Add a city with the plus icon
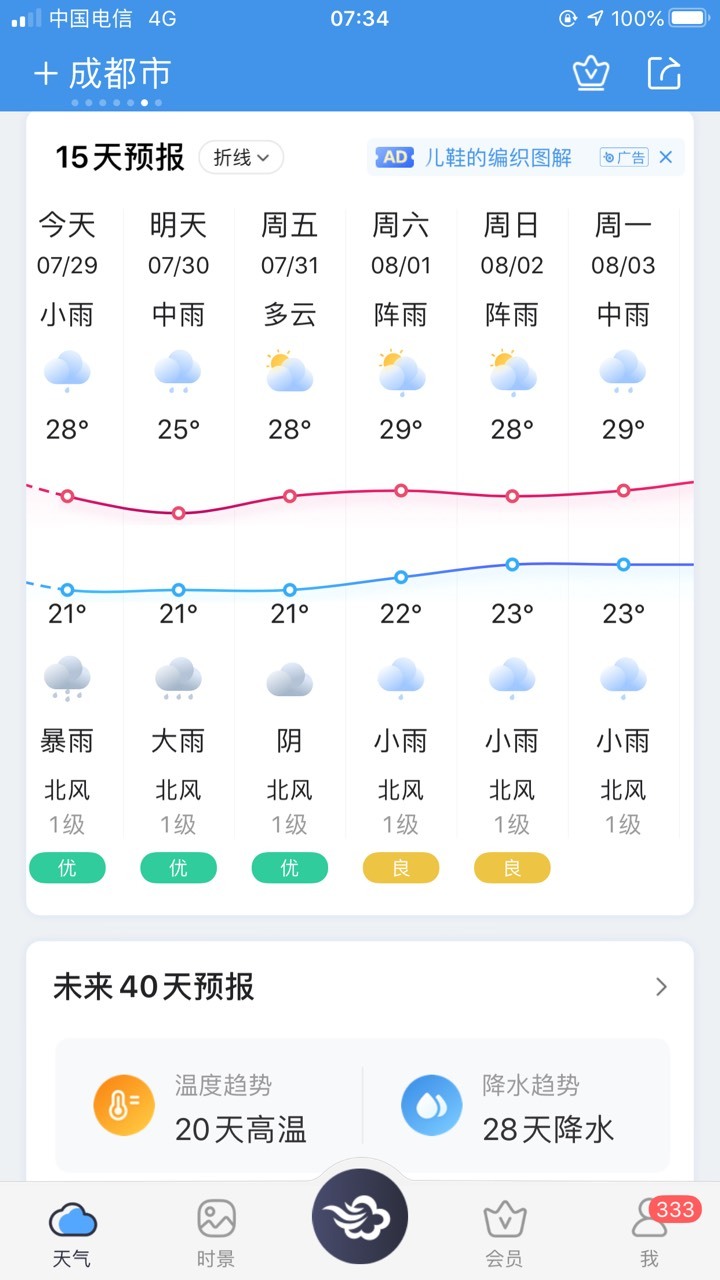The image size is (720, 1280). point(46,74)
